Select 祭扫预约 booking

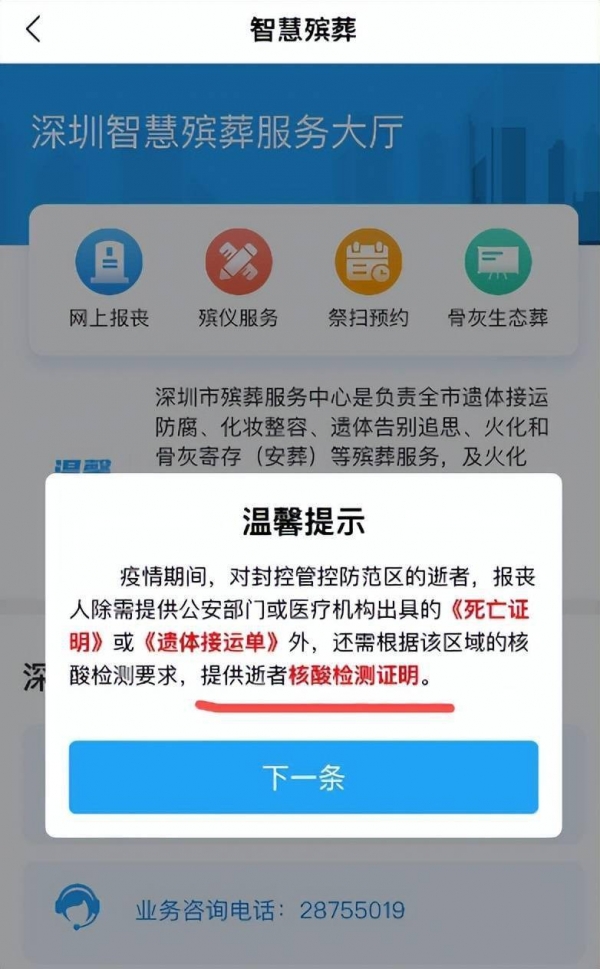[368, 278]
